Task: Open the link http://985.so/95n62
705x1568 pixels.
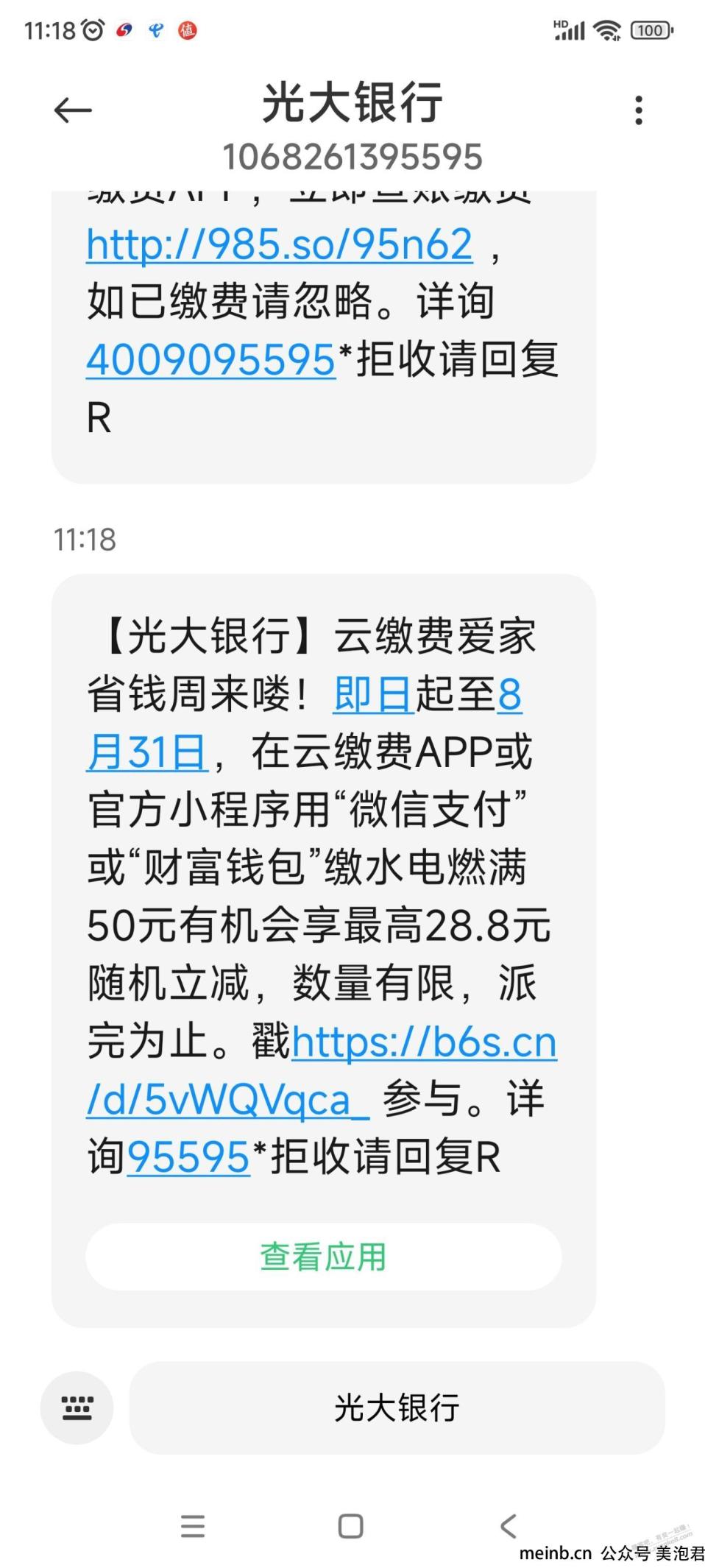Action: click(x=279, y=244)
